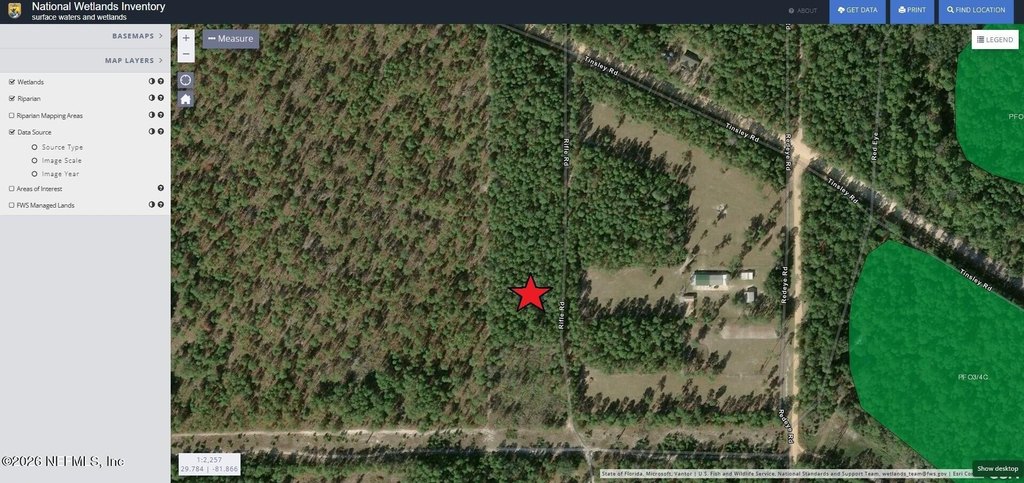Tap the locate-me crosshair button
The image size is (1024, 483).
click(186, 80)
